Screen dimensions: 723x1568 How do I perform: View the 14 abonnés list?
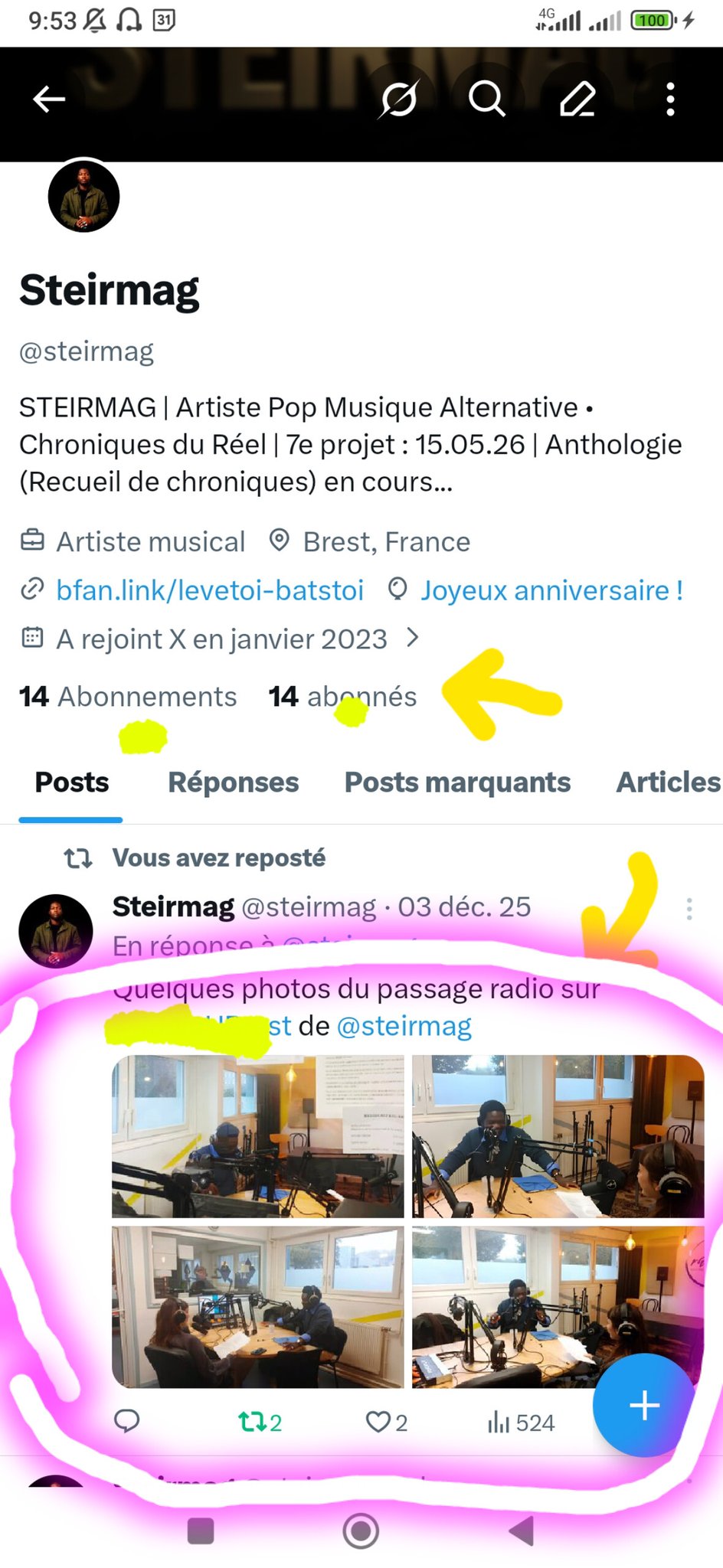click(342, 697)
